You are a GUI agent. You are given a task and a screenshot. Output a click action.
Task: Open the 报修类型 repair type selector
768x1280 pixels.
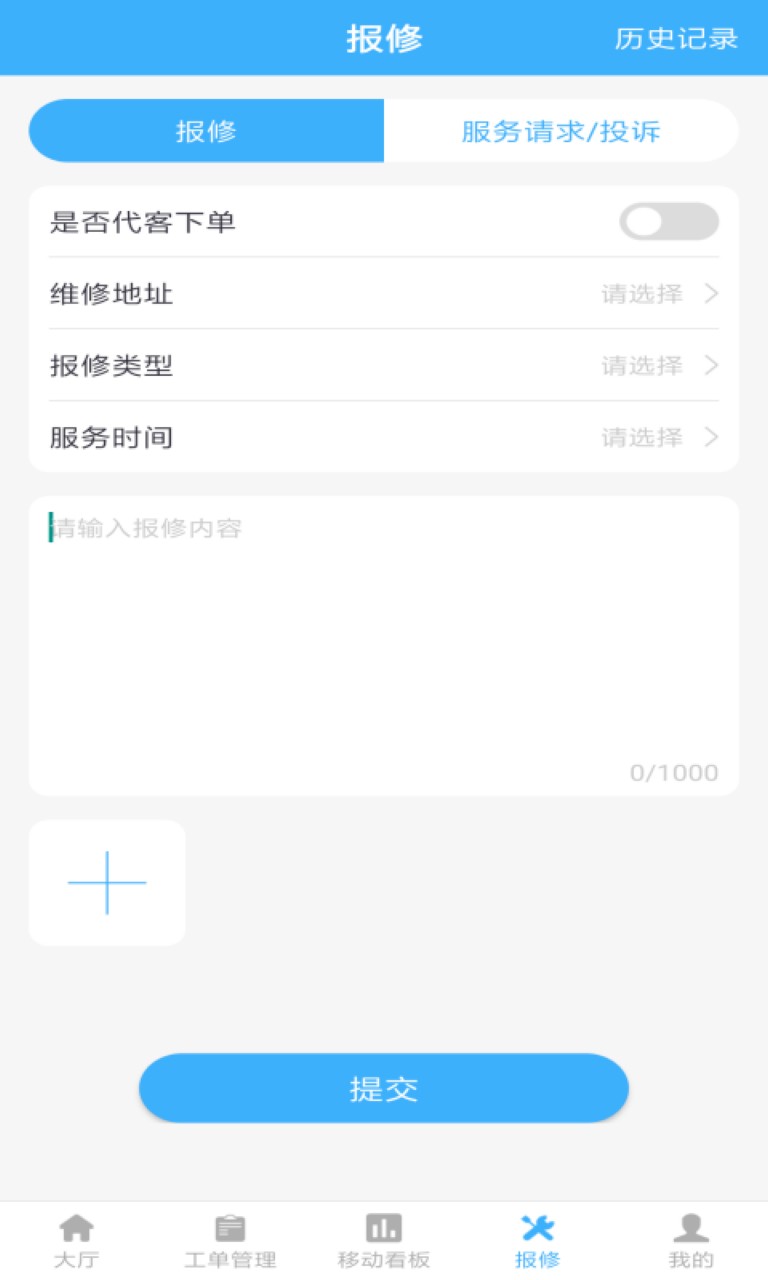[384, 366]
